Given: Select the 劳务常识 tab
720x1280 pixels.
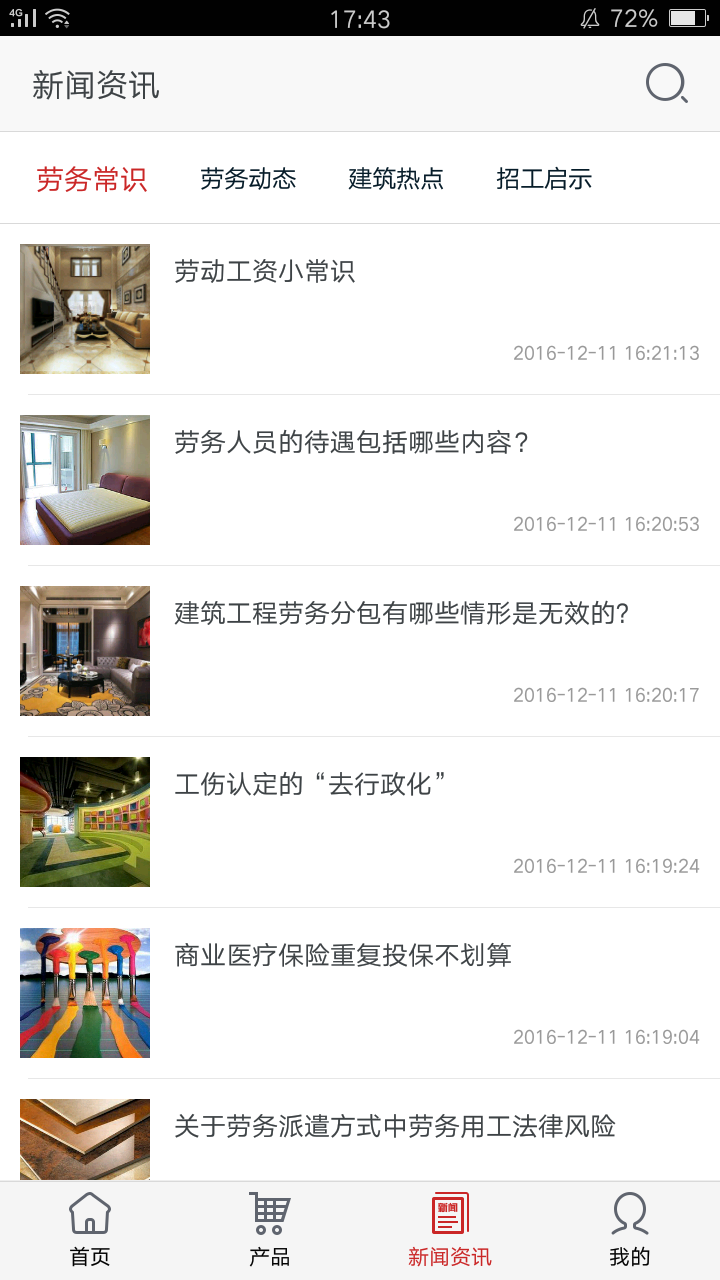Looking at the screenshot, I should pyautogui.click(x=92, y=179).
